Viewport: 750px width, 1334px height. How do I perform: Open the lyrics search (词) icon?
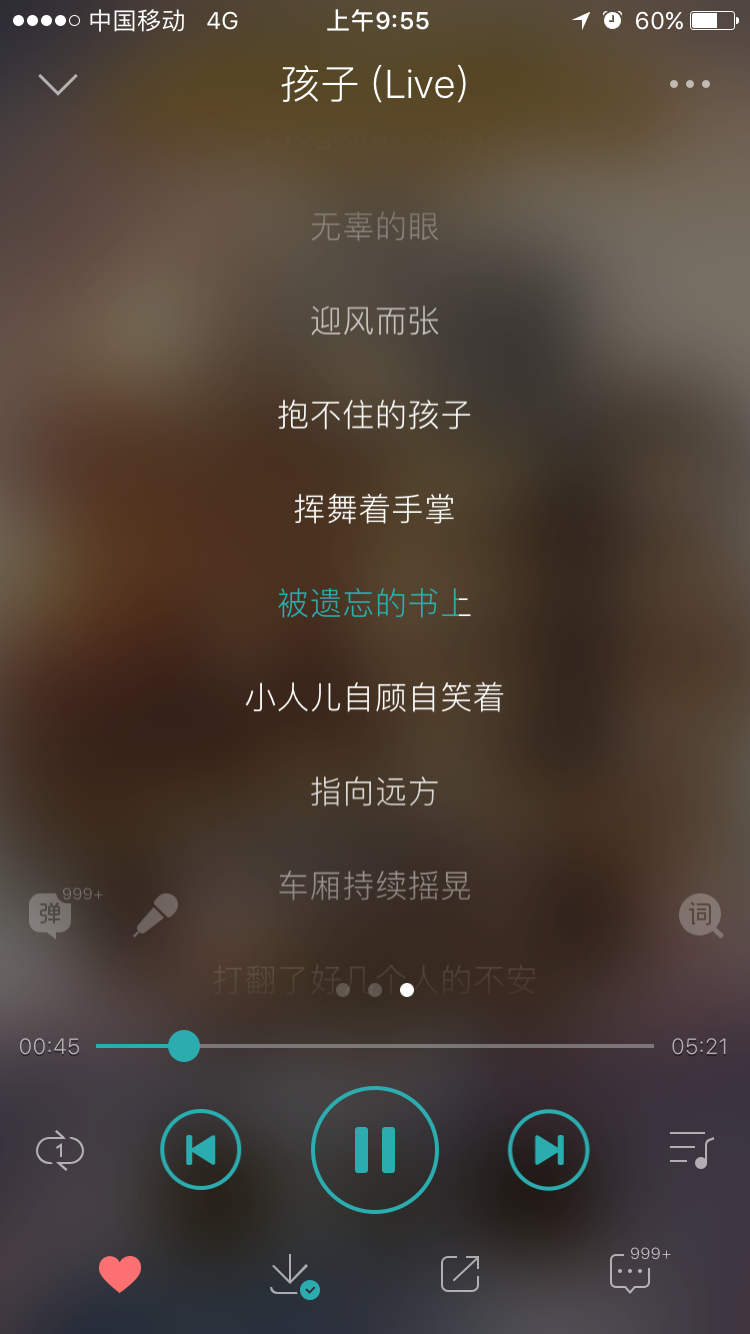click(700, 914)
